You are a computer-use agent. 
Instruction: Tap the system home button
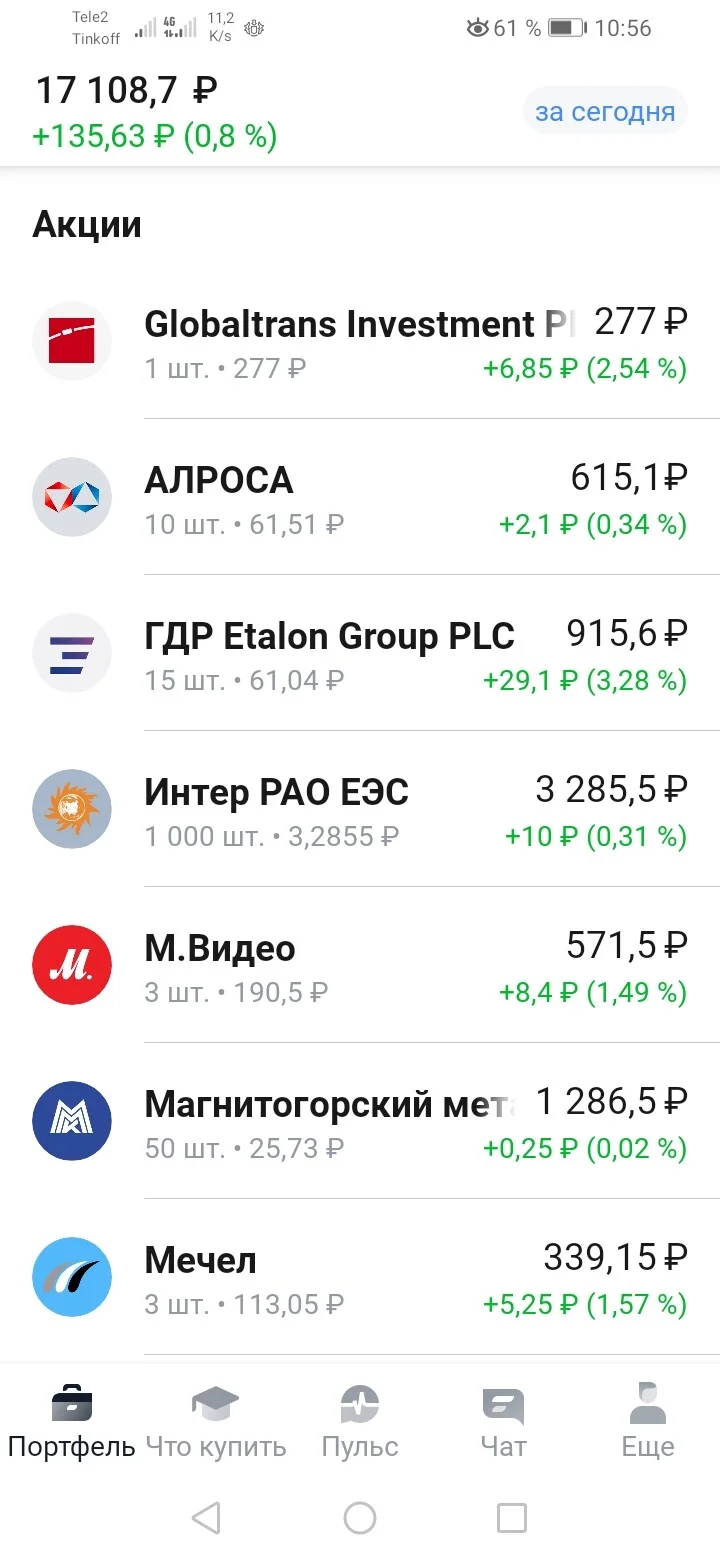[x=360, y=1518]
